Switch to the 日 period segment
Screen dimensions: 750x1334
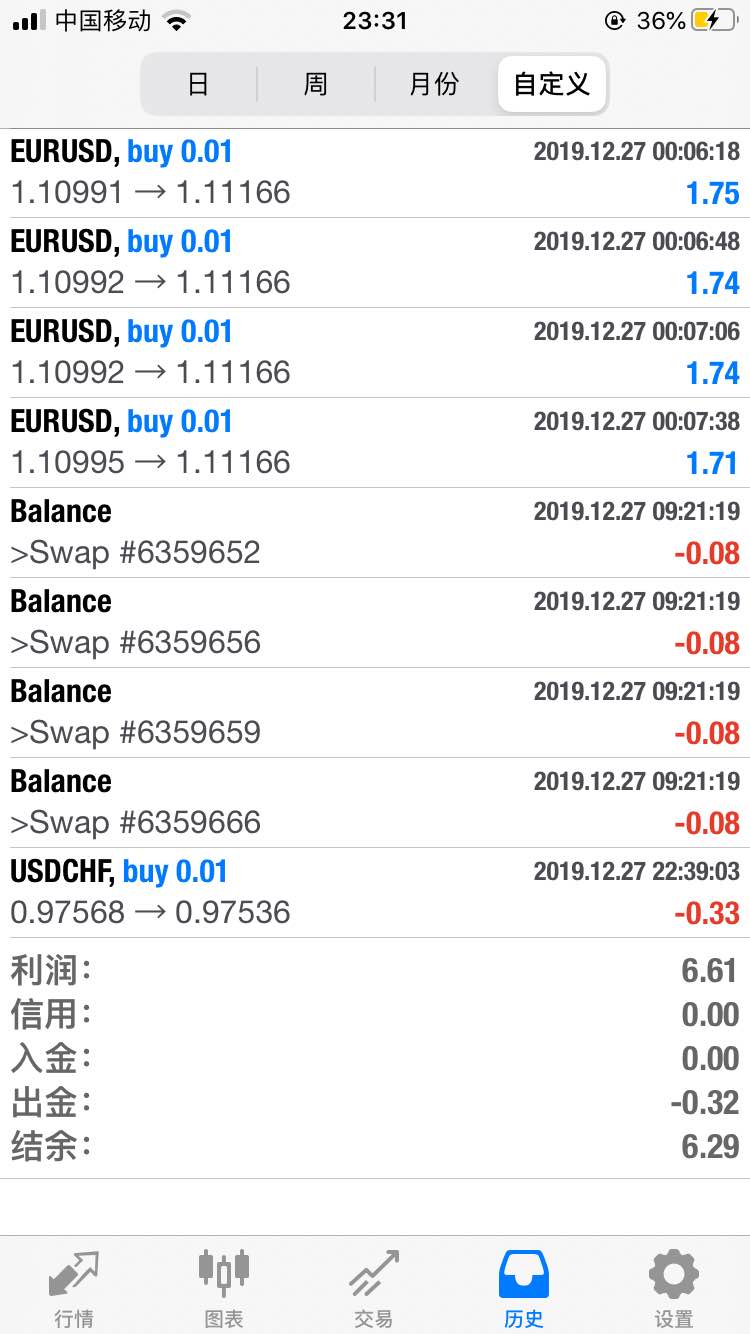pyautogui.click(x=199, y=84)
